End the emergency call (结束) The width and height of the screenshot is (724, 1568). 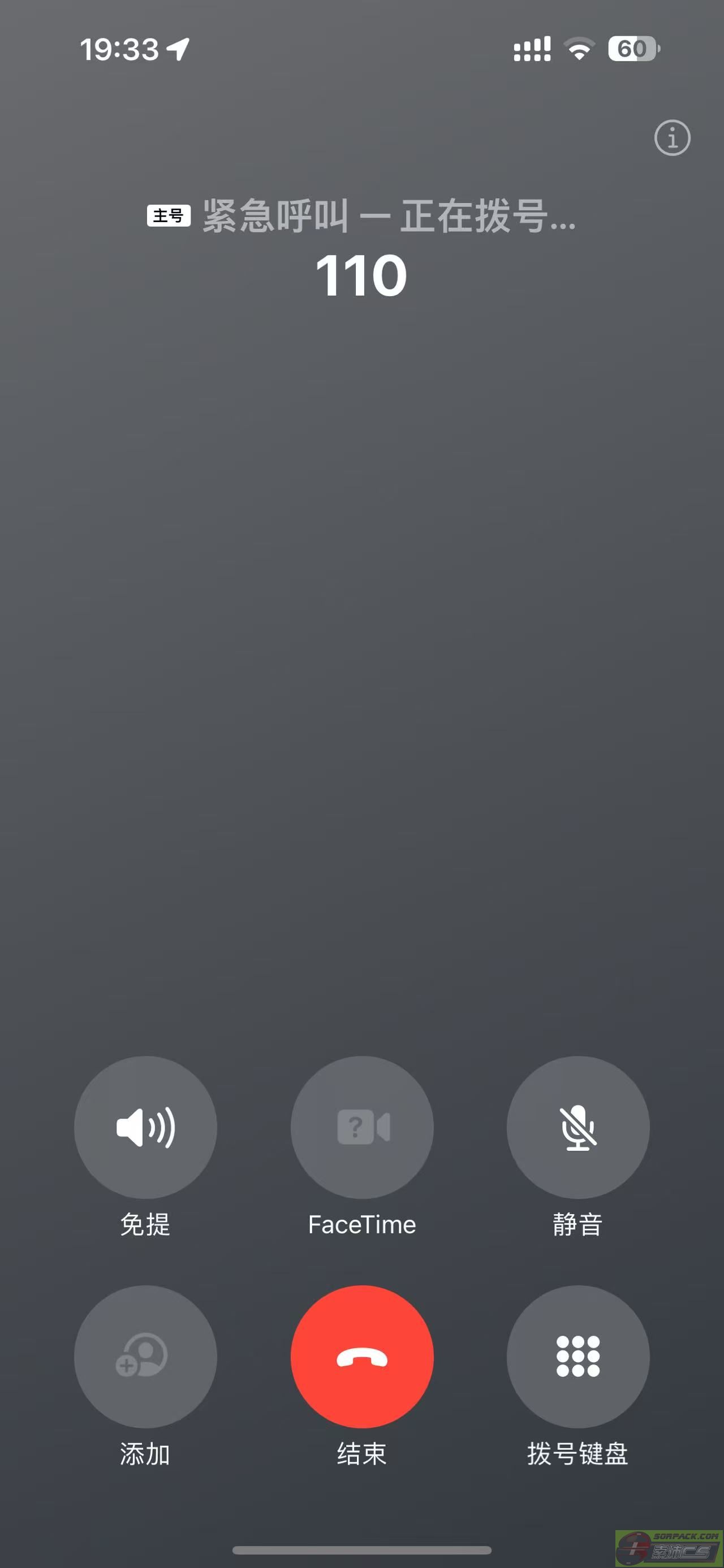(x=361, y=1357)
